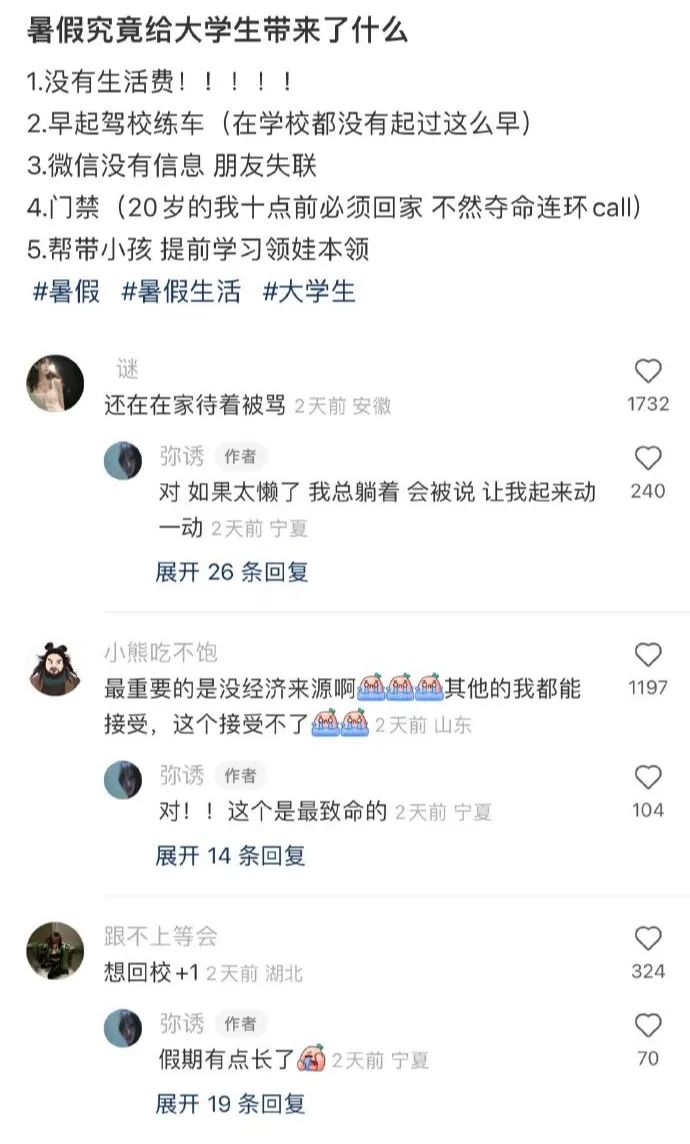Open 小熊吃不饱's profile avatar
This screenshot has height=1144, width=690.
(55, 668)
